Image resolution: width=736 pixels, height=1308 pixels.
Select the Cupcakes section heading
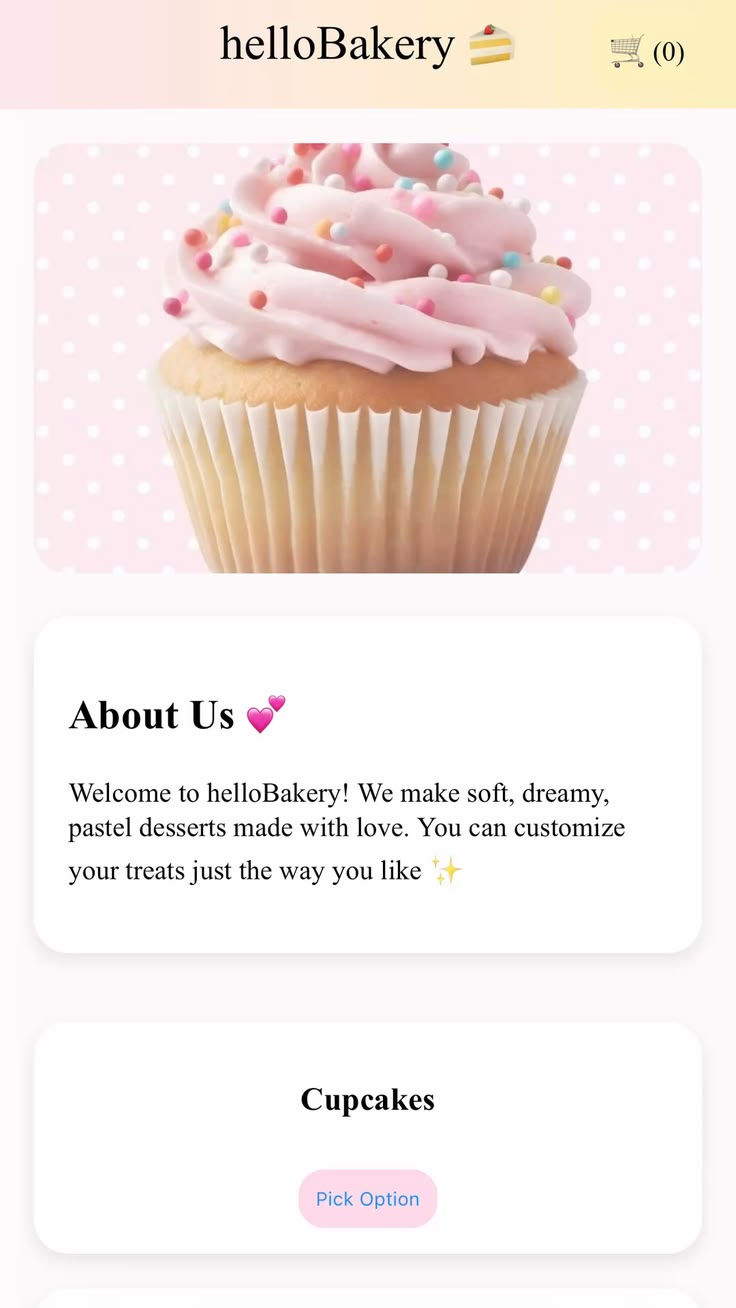tap(367, 1099)
